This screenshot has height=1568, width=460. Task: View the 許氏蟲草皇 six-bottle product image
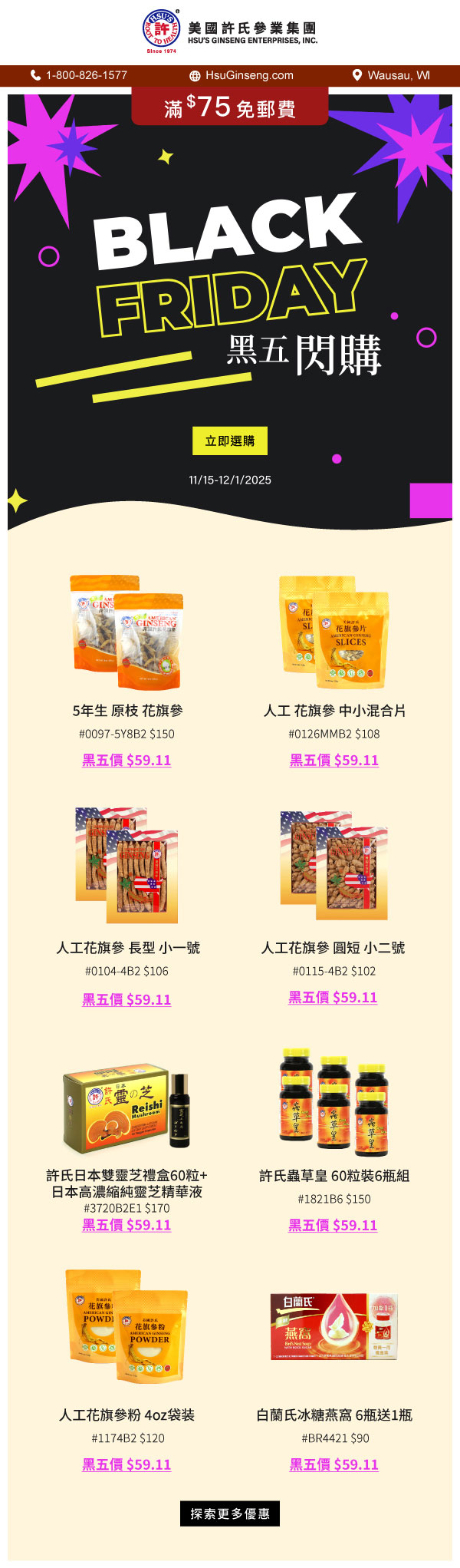[333, 1102]
